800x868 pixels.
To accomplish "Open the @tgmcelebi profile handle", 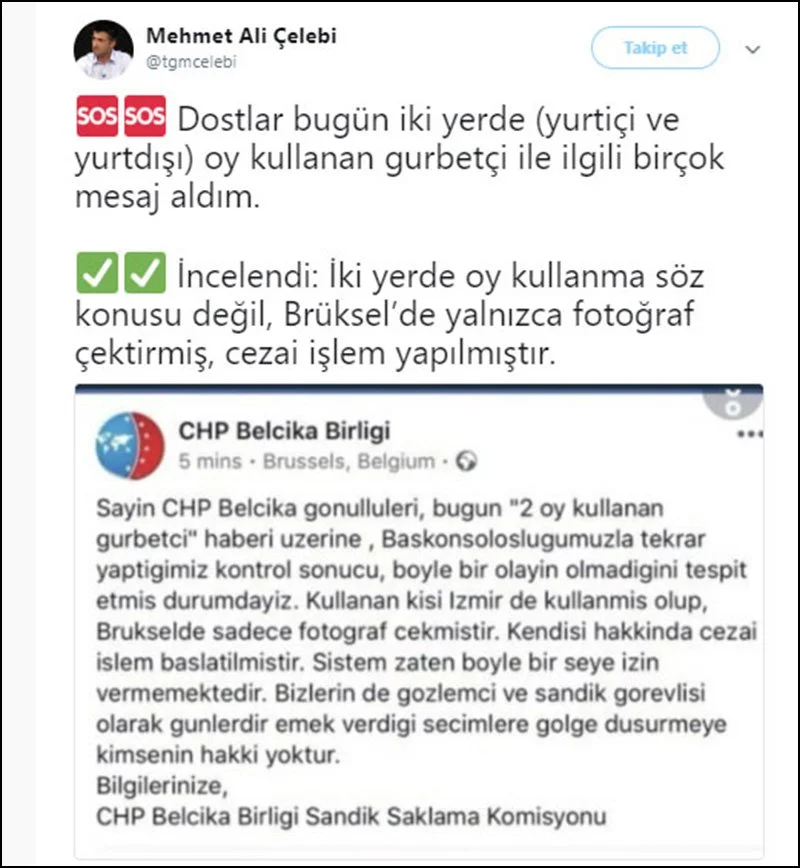I will 192,62.
